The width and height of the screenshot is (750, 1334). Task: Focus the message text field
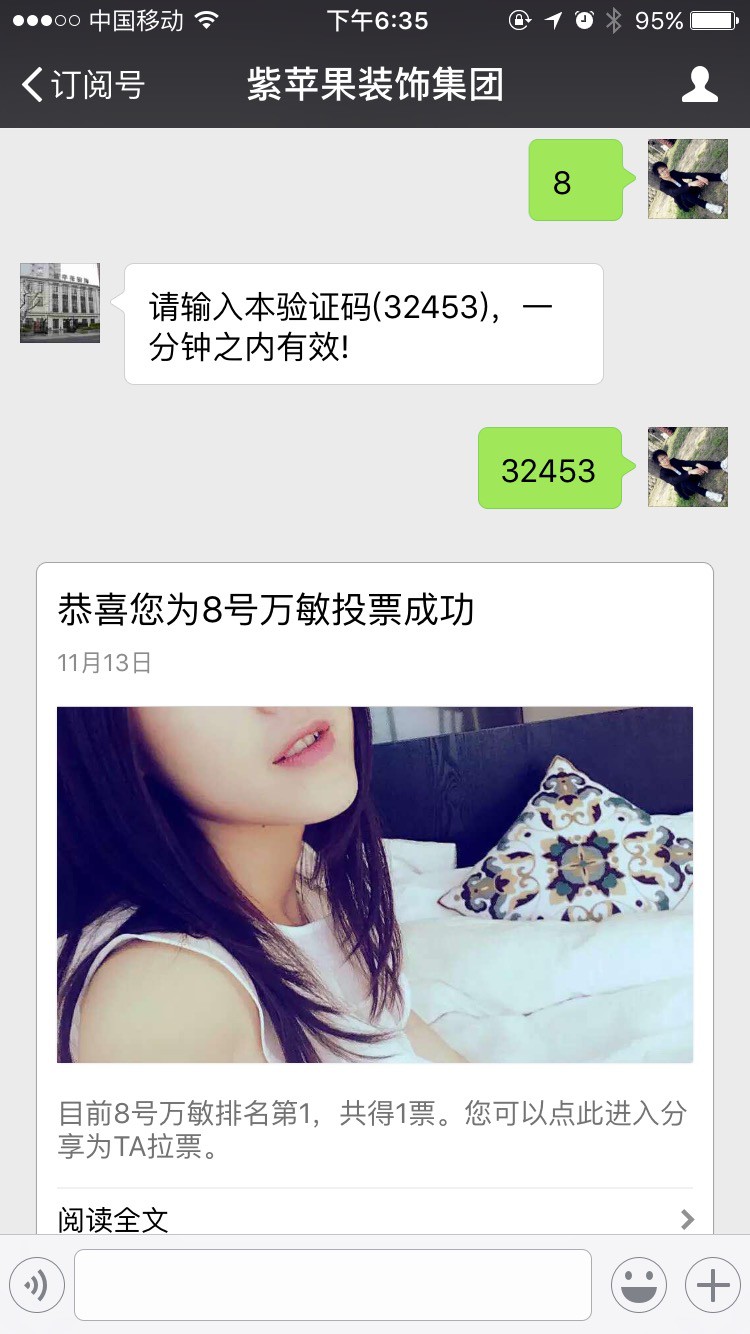coord(332,1285)
